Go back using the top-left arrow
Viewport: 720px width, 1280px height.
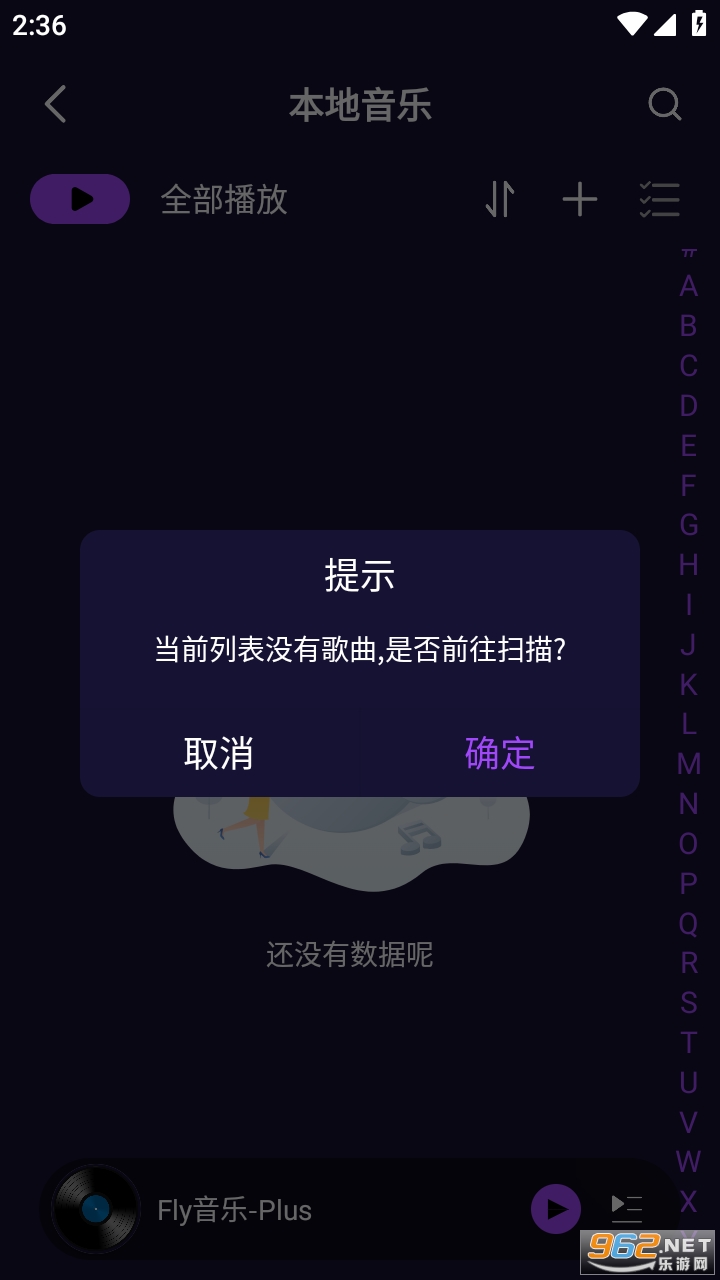56,104
